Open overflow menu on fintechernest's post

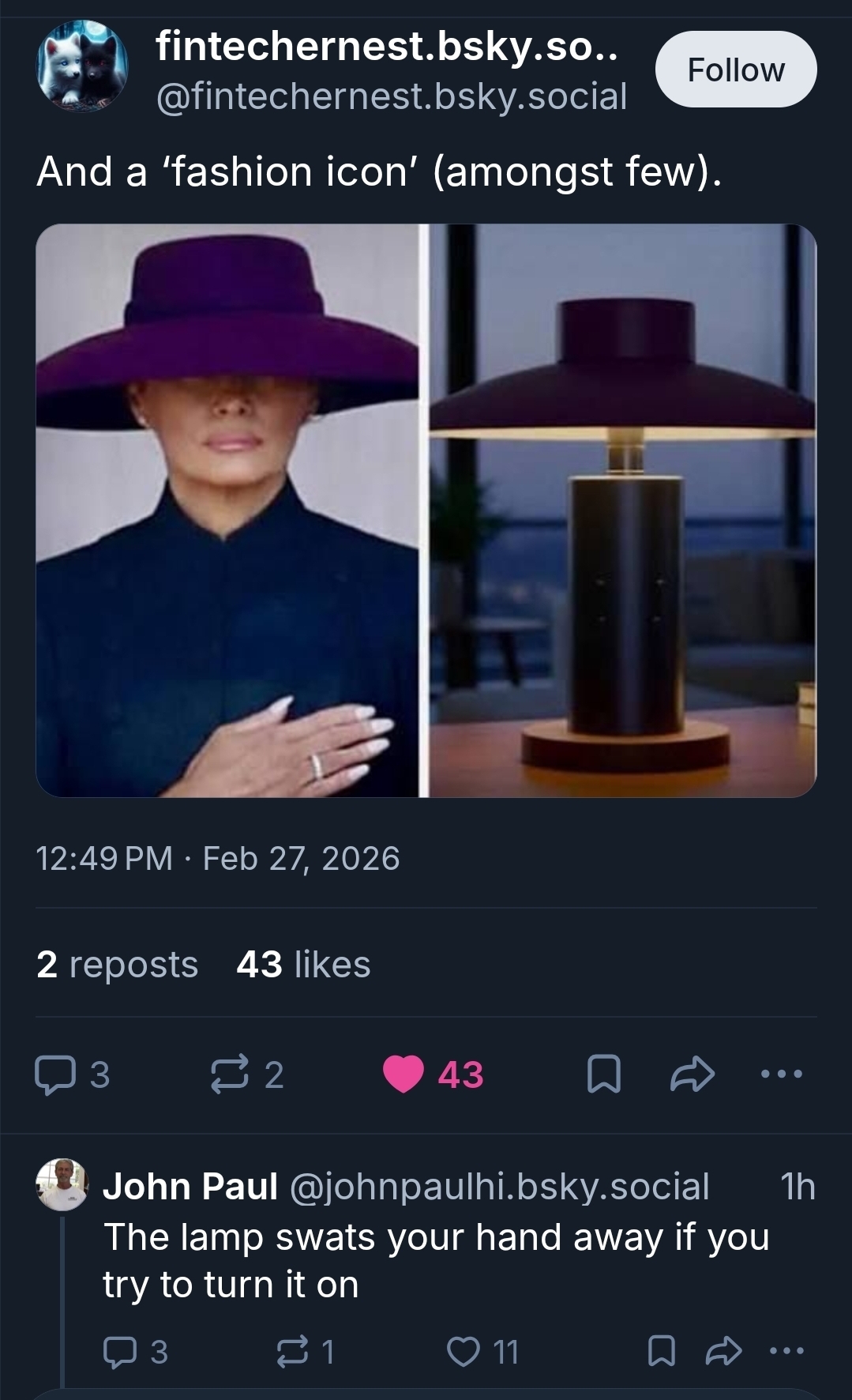point(781,1074)
